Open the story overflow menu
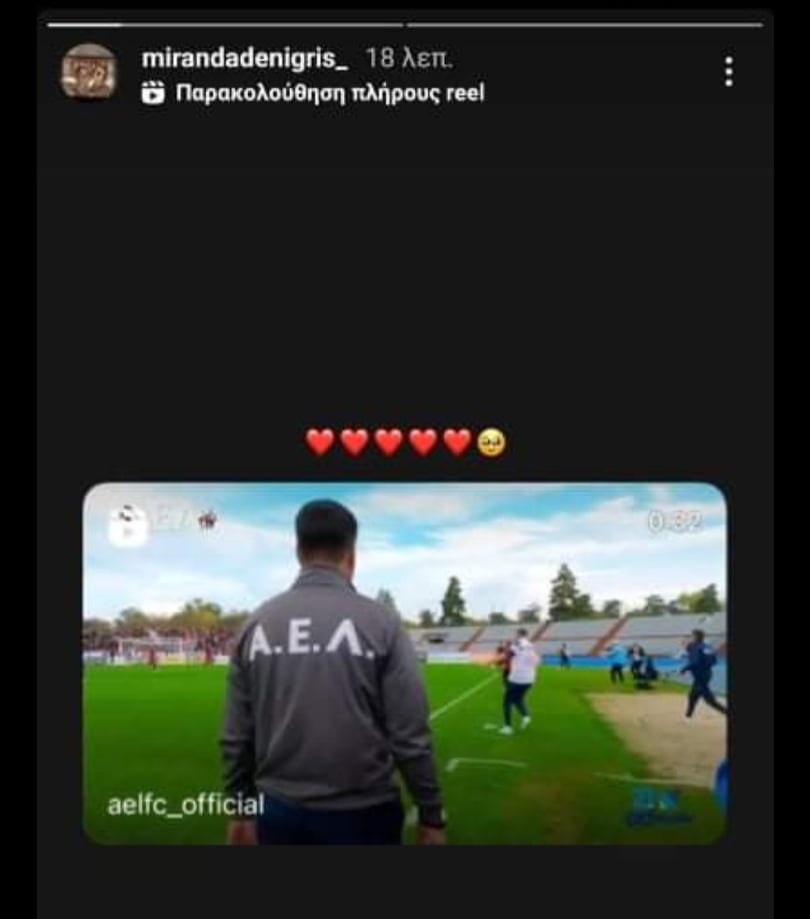This screenshot has width=810, height=919. click(x=728, y=72)
